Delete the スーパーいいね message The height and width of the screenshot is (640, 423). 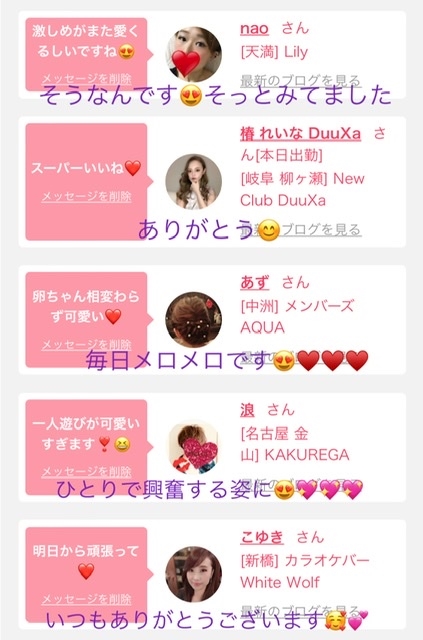[x=87, y=196]
